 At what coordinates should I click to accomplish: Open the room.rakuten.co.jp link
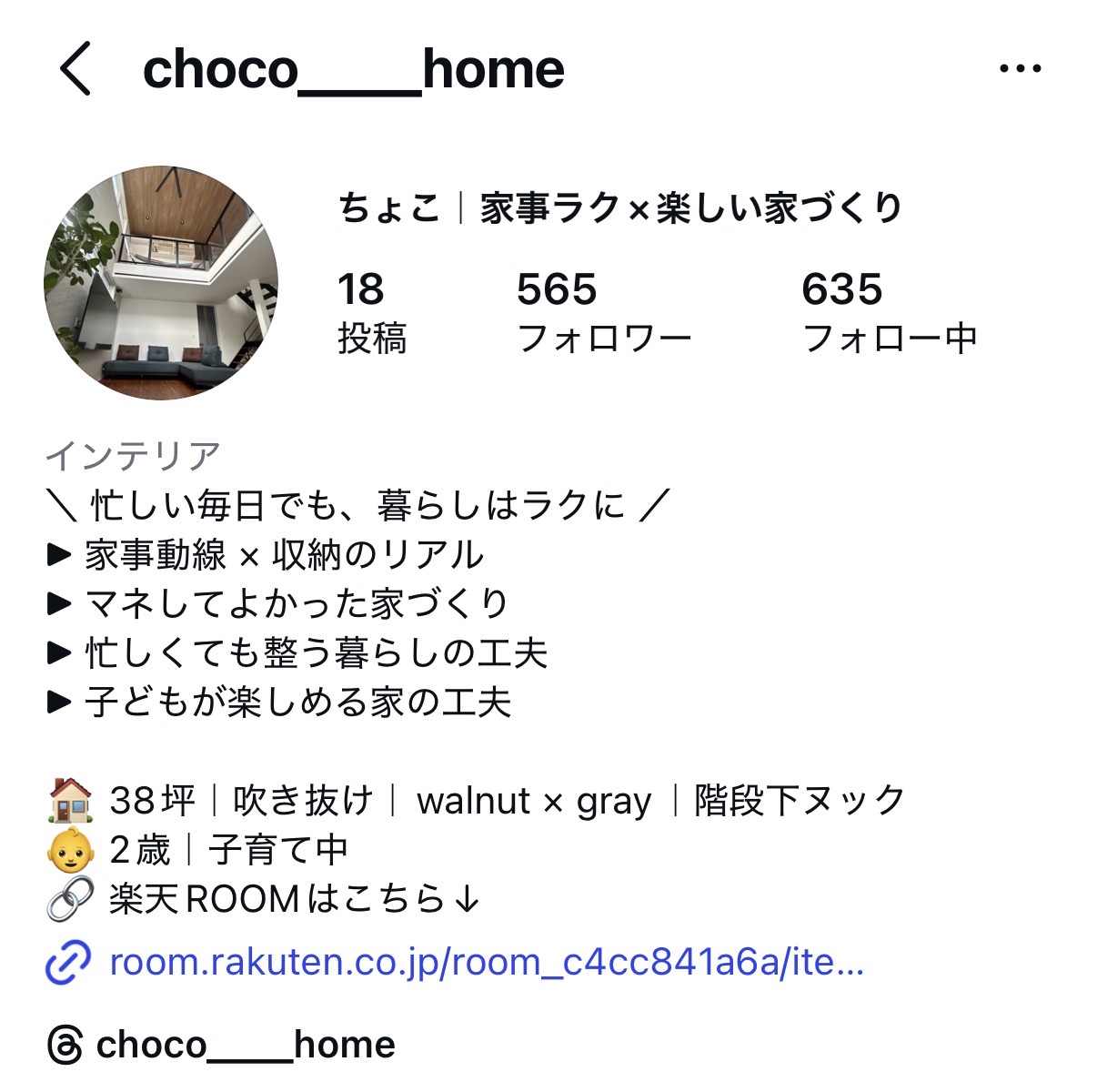pyautogui.click(x=485, y=962)
